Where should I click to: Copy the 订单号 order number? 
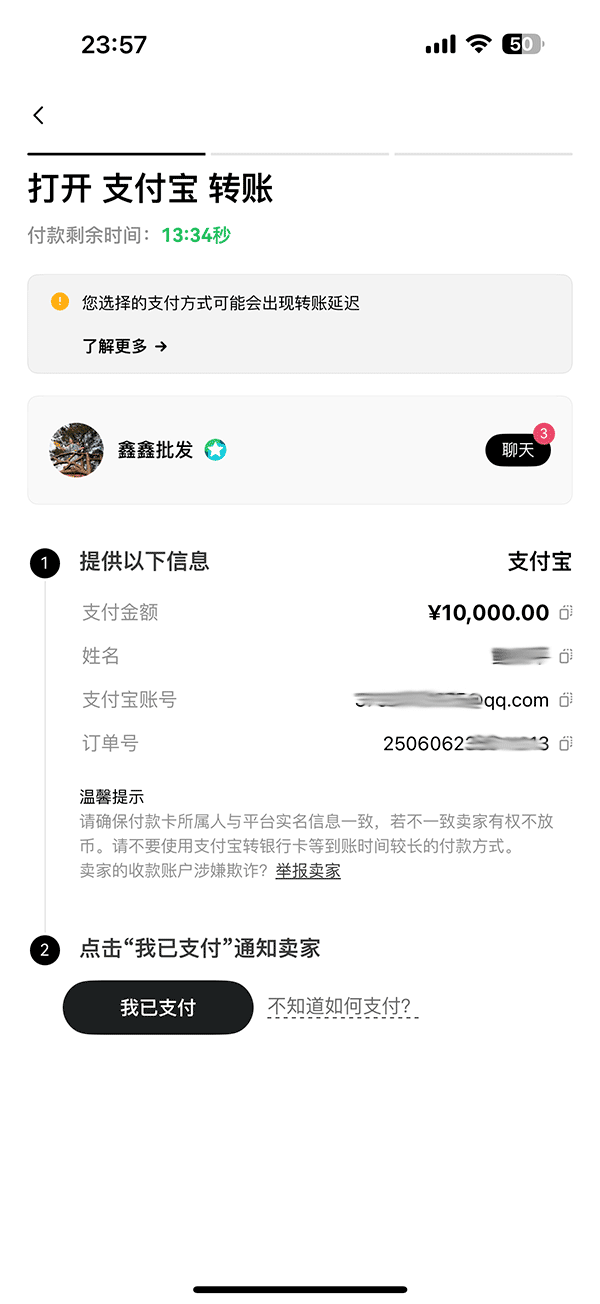click(565, 744)
